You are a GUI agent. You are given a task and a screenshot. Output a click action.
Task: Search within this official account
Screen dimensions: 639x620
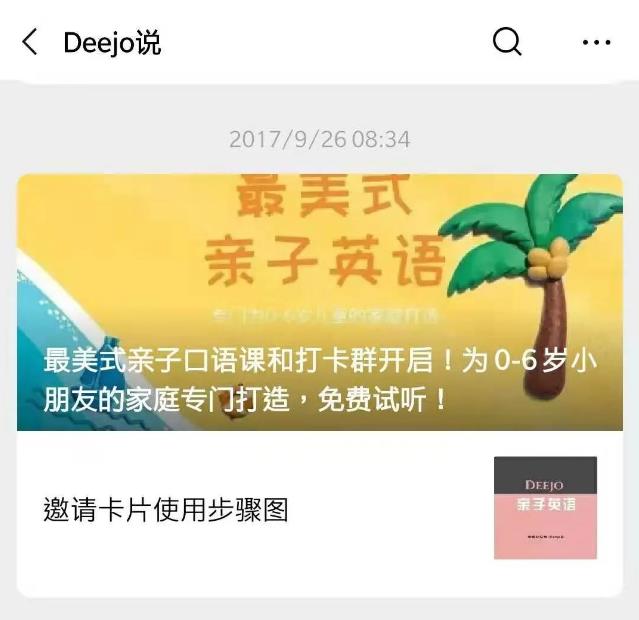[507, 42]
